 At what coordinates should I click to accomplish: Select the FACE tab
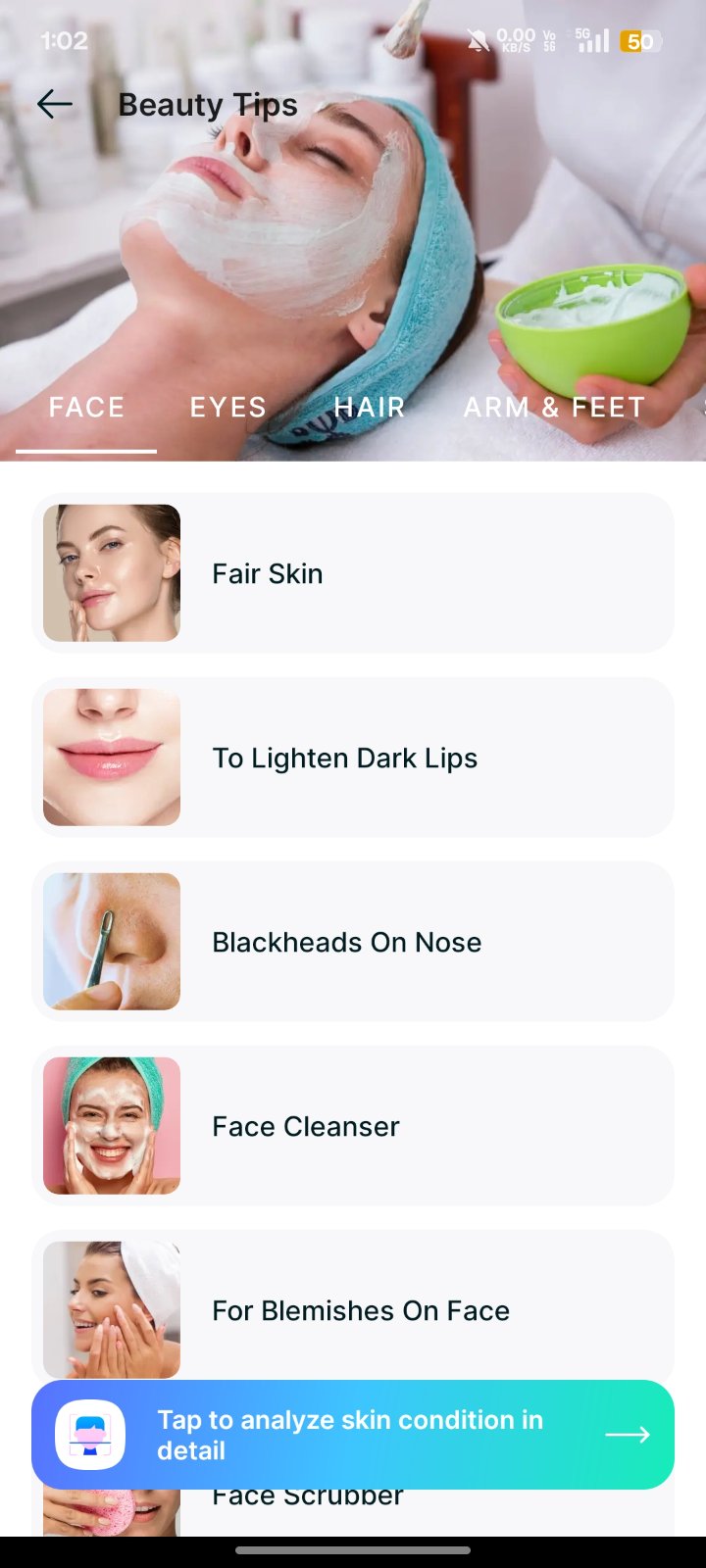[86, 408]
